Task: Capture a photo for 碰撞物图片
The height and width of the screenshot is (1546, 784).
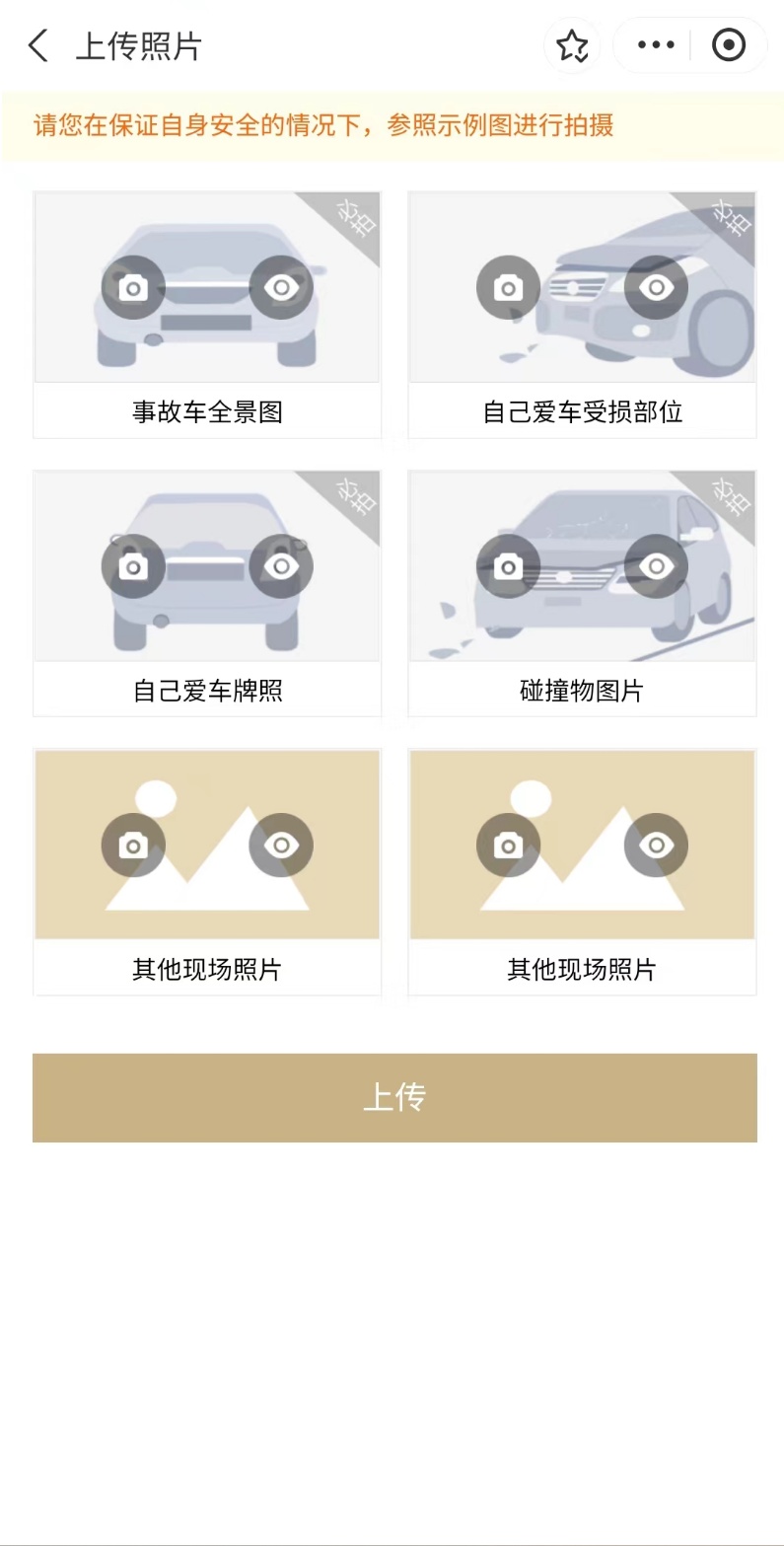Action: (x=508, y=566)
